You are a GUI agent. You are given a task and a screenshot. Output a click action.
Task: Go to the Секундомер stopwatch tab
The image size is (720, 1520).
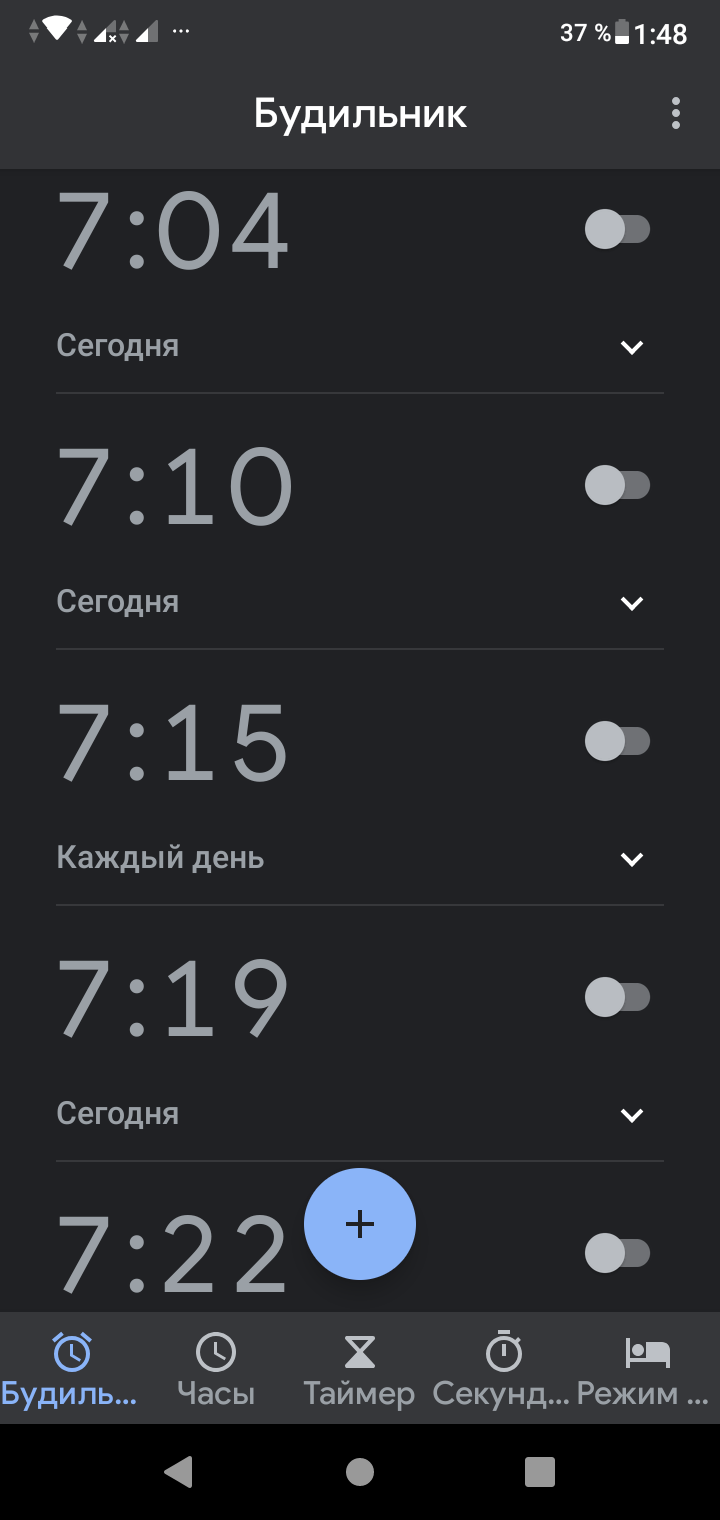pos(503,1369)
